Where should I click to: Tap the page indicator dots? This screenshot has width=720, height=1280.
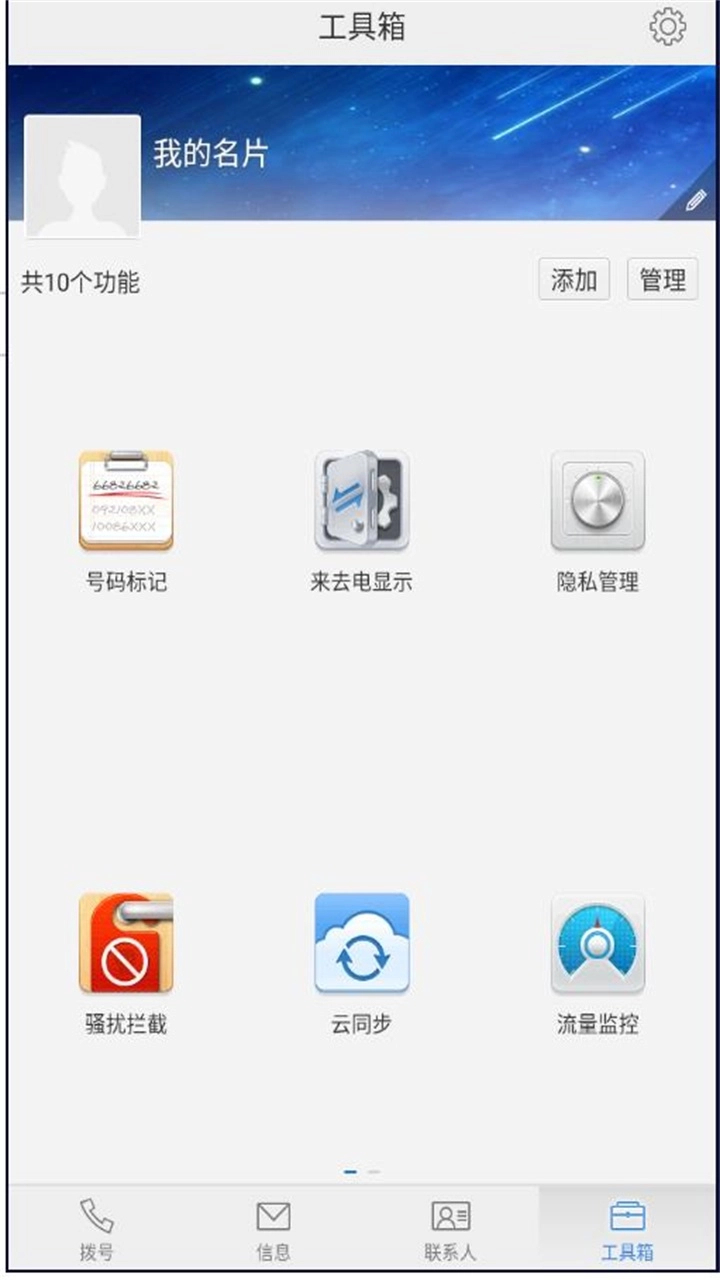361,1171
